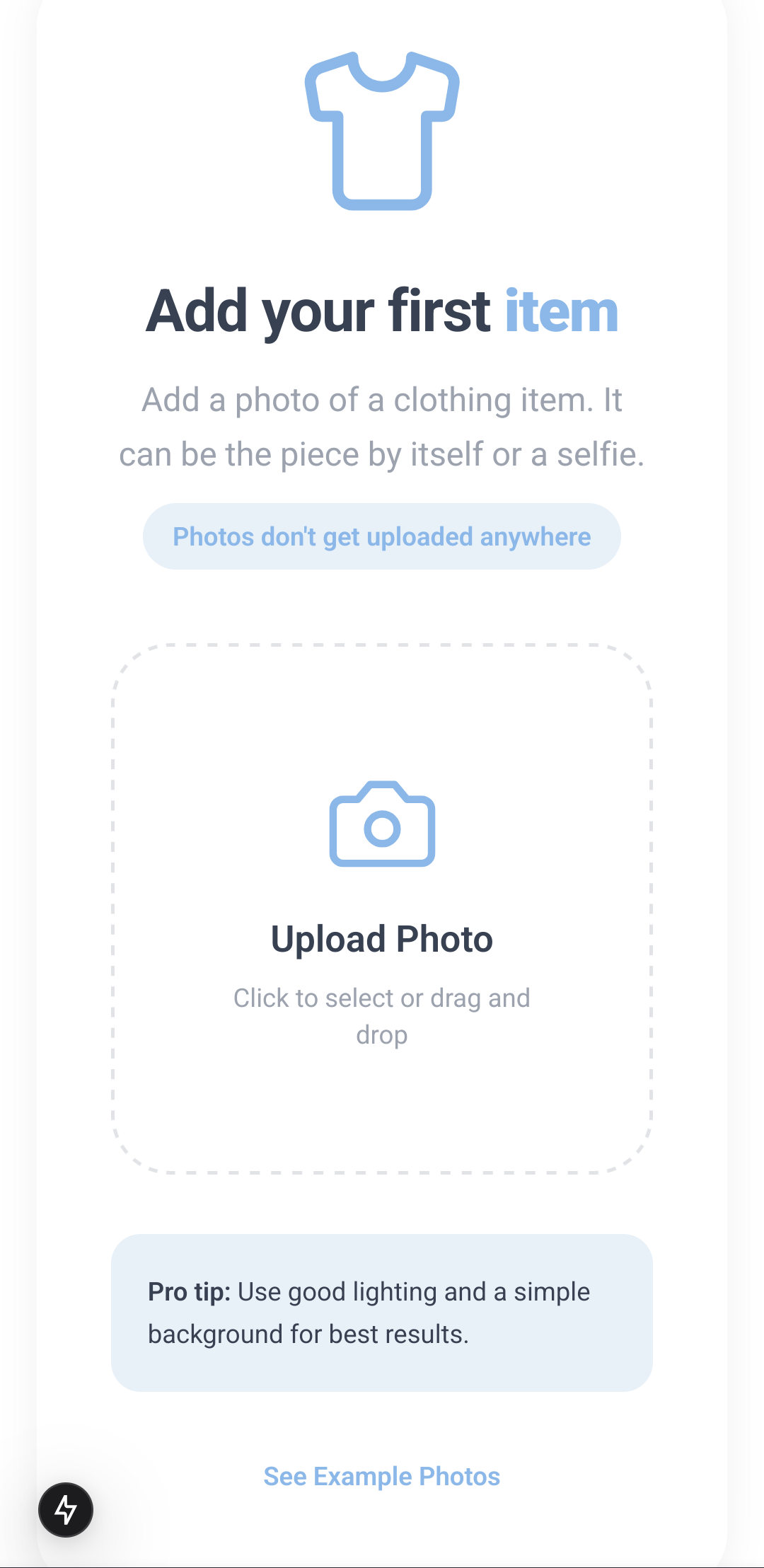The image size is (764, 1568).
Task: Open the Upload Photo drop zone
Action: (x=382, y=909)
